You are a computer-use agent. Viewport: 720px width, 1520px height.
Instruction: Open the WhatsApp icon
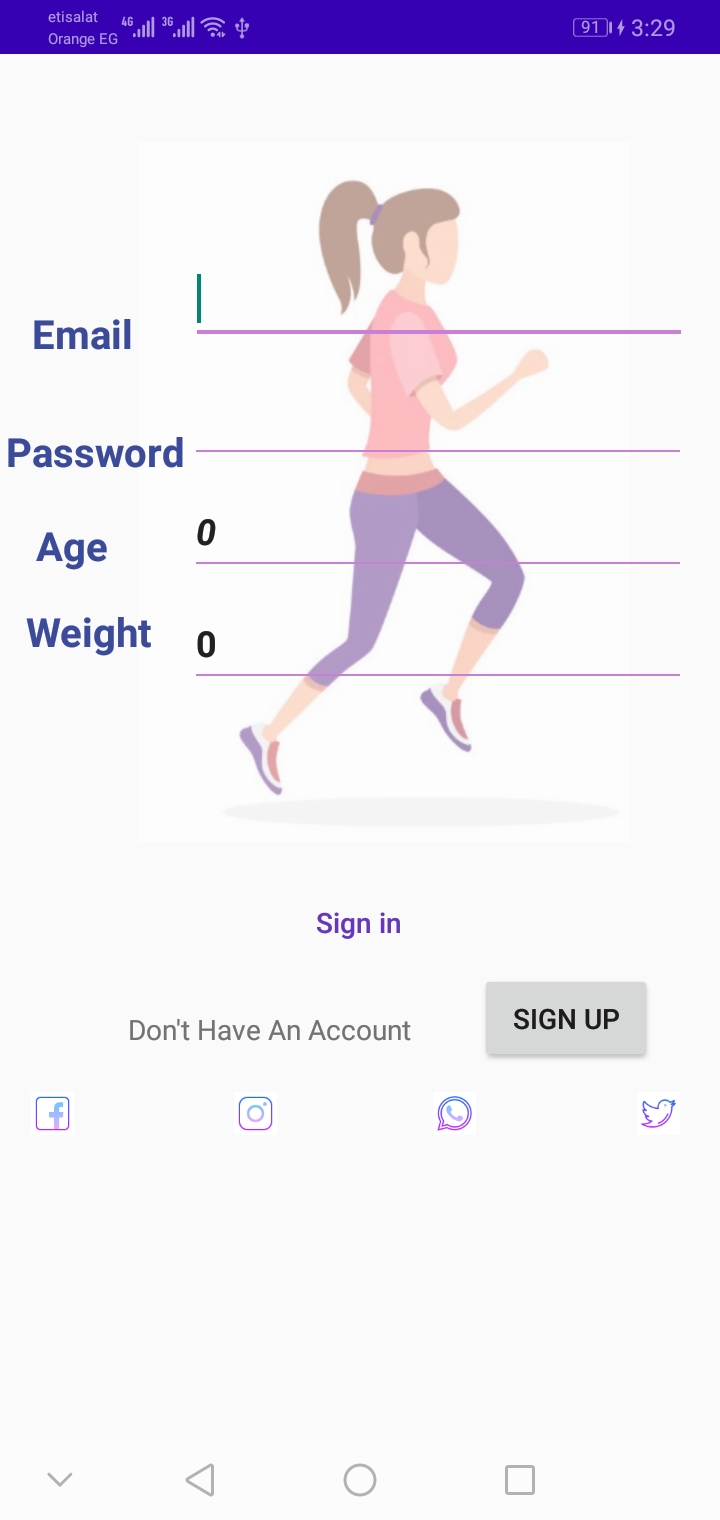(x=454, y=1113)
